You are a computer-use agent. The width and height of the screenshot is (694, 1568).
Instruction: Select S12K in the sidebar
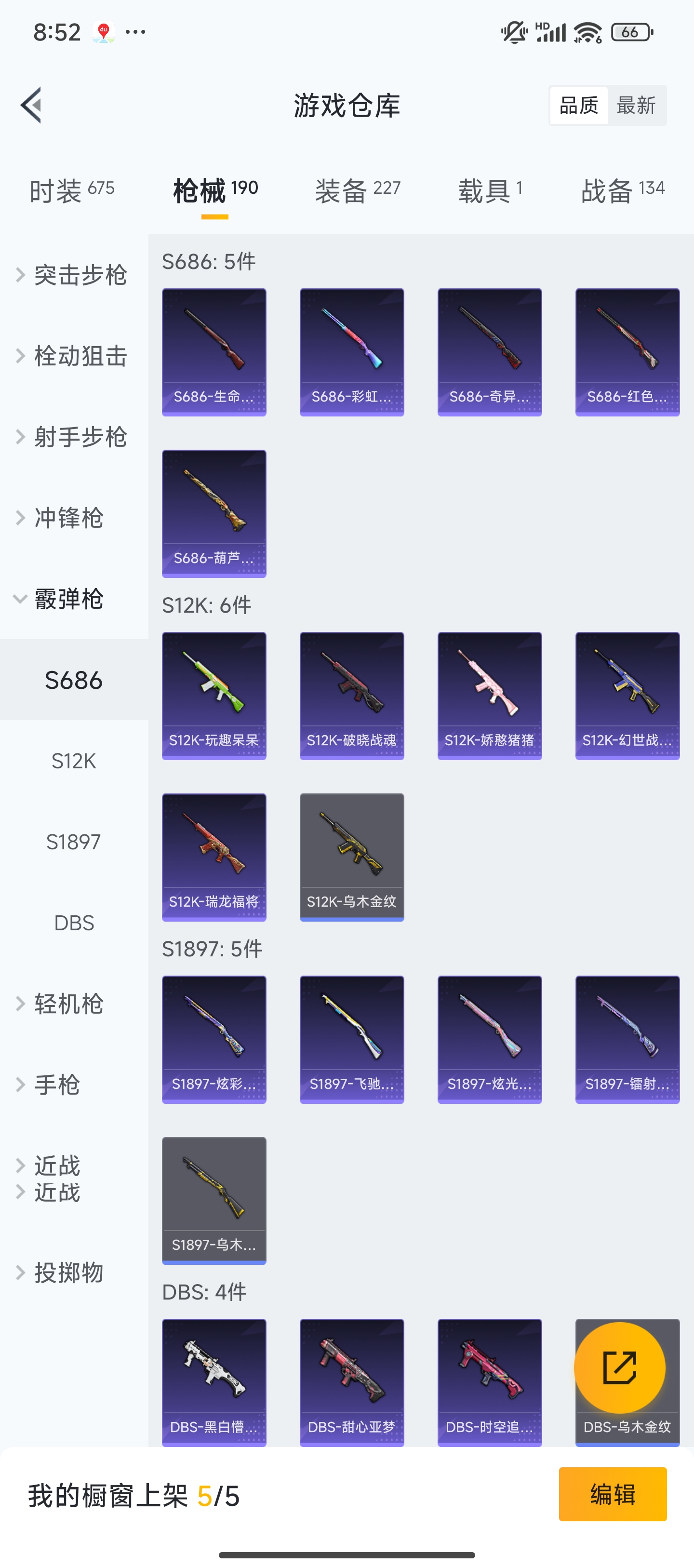click(74, 761)
